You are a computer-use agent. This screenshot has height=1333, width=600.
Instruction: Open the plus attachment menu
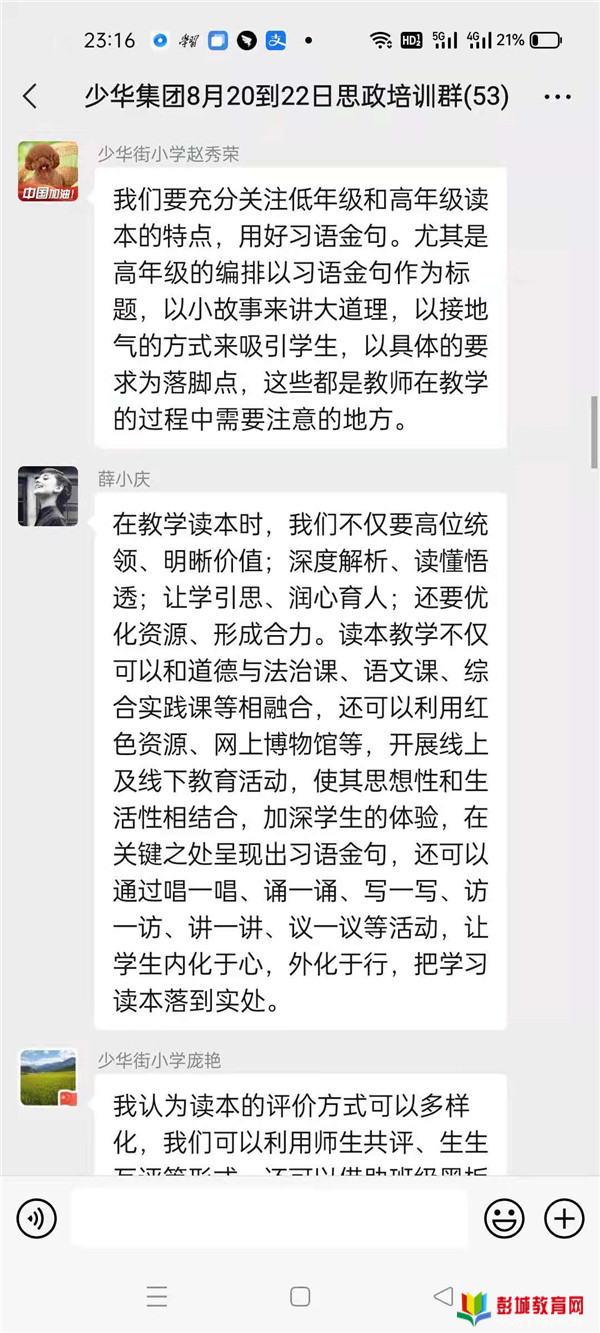(564, 1218)
